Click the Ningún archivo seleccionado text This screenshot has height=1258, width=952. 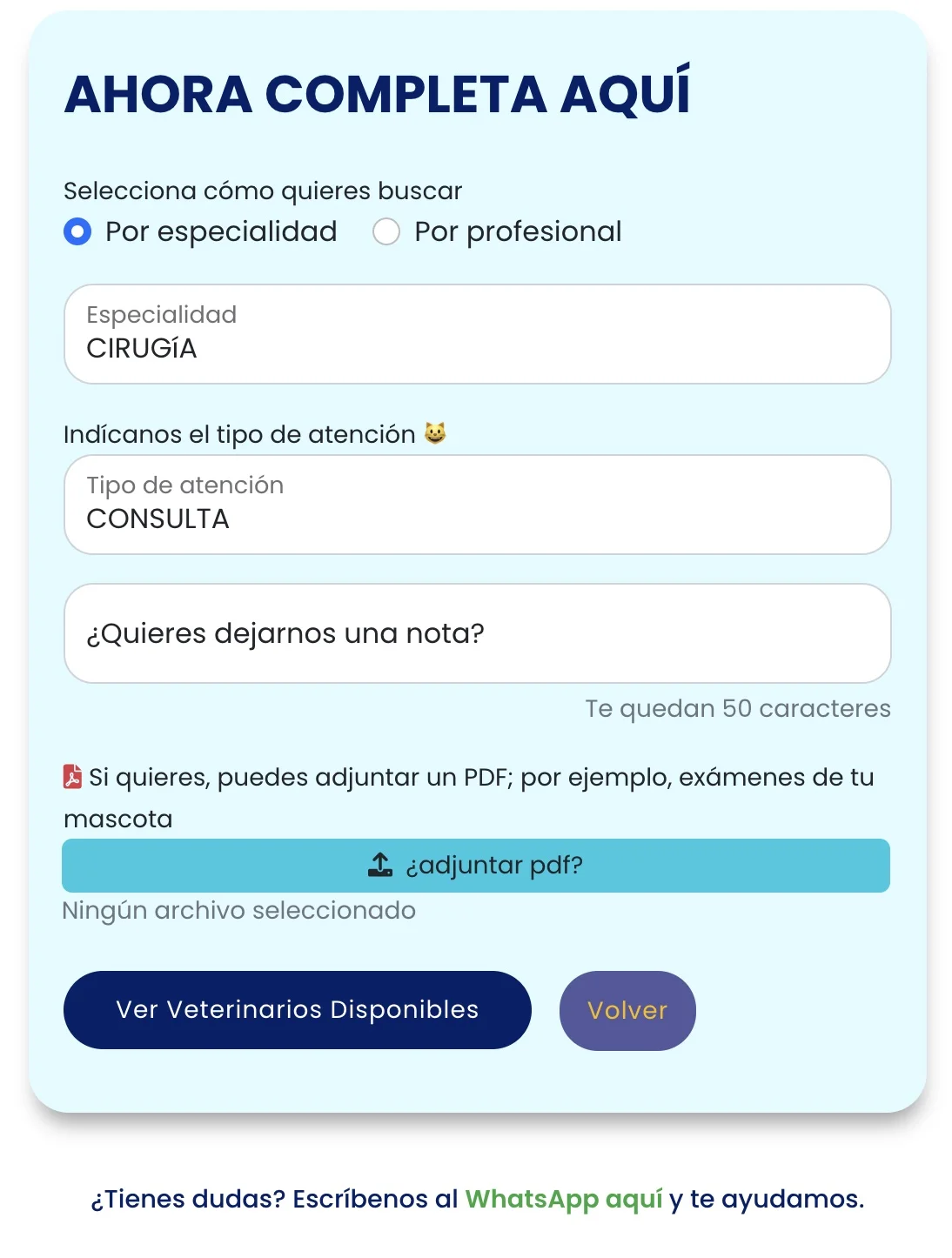coord(239,910)
